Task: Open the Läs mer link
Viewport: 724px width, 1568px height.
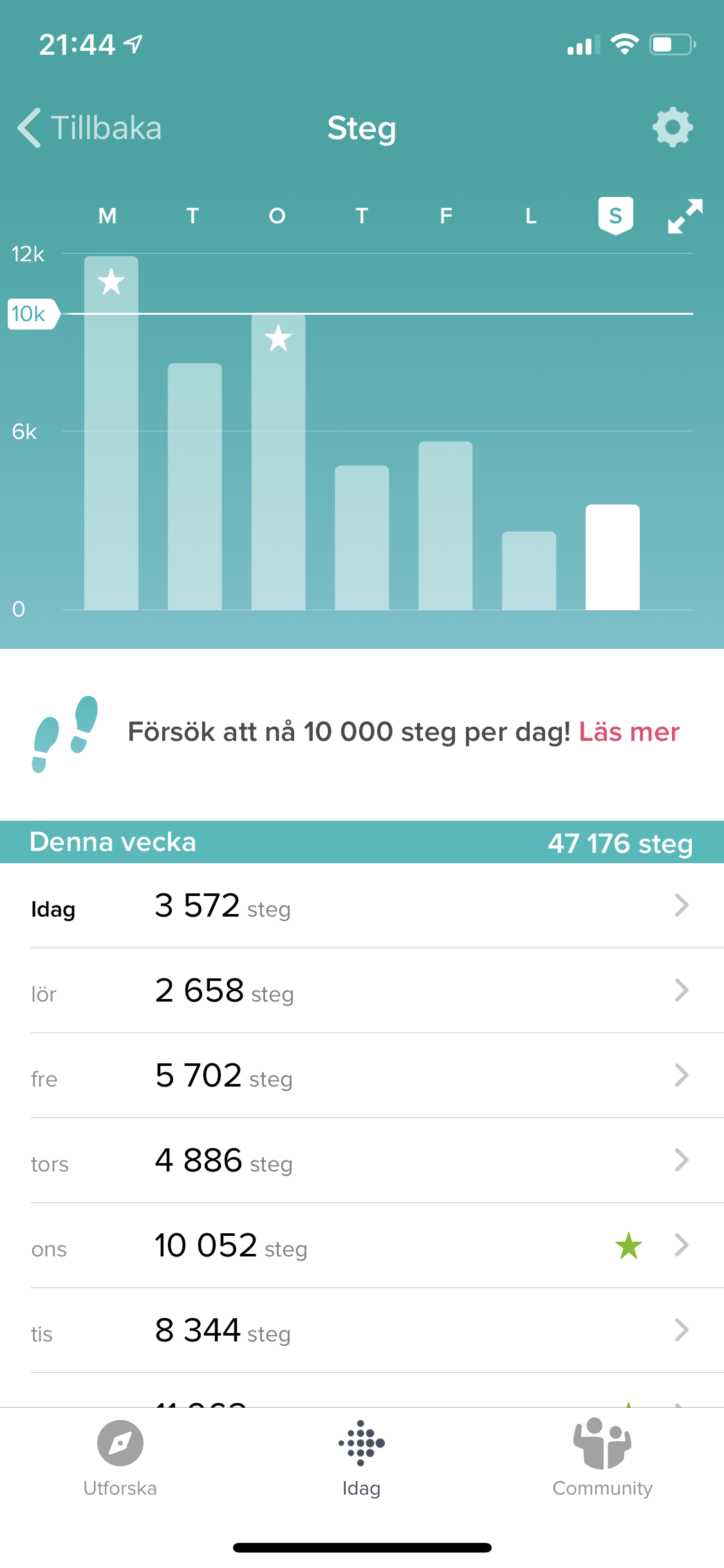Action: [629, 732]
